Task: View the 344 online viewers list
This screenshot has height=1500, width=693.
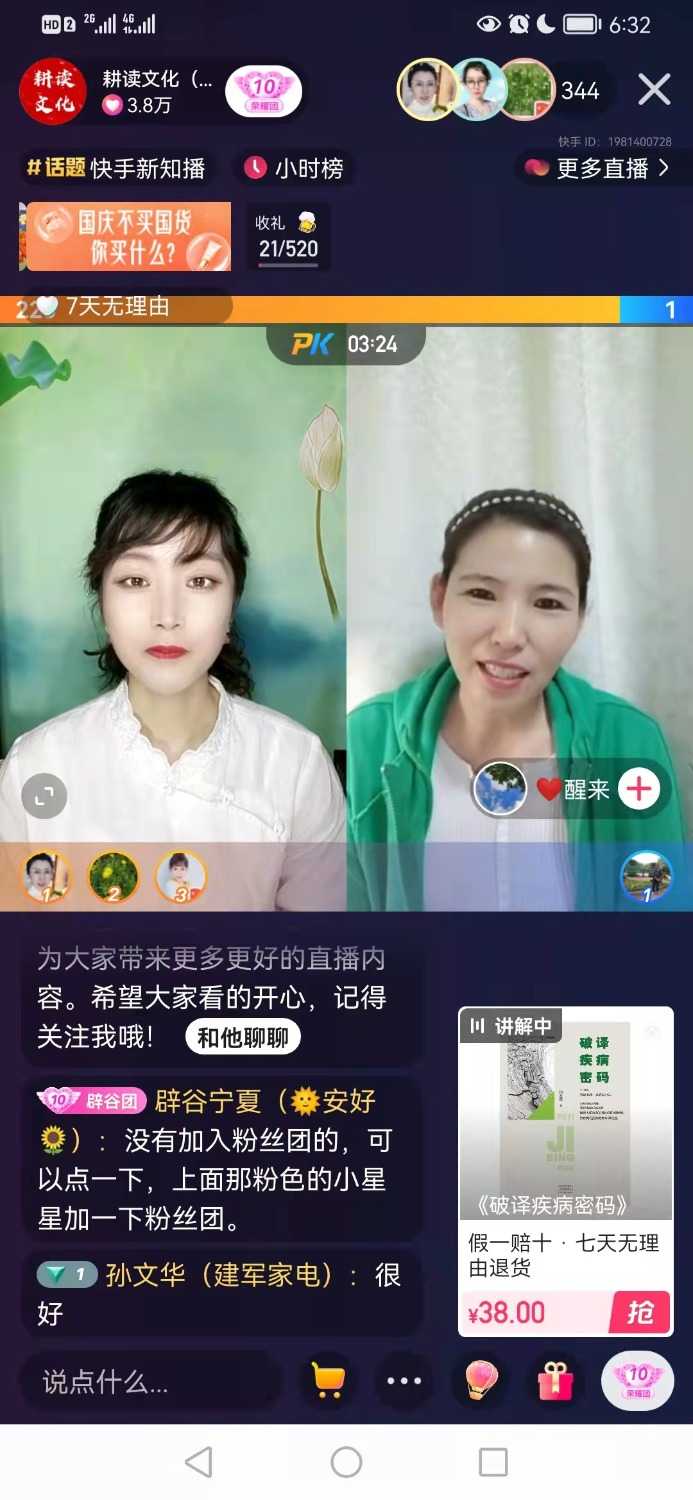Action: (579, 91)
